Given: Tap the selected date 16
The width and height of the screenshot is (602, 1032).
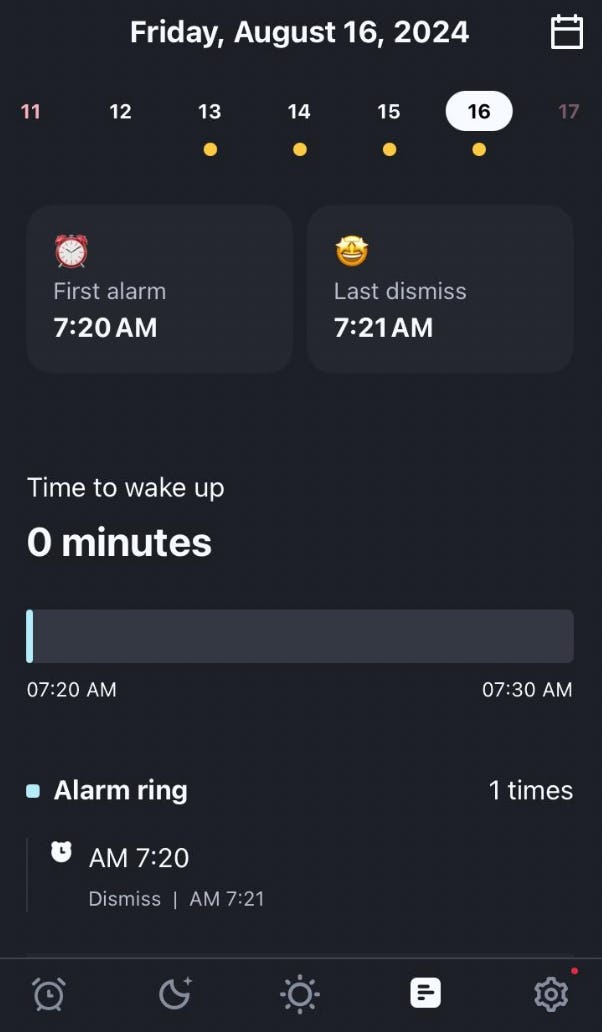Looking at the screenshot, I should [x=479, y=112].
